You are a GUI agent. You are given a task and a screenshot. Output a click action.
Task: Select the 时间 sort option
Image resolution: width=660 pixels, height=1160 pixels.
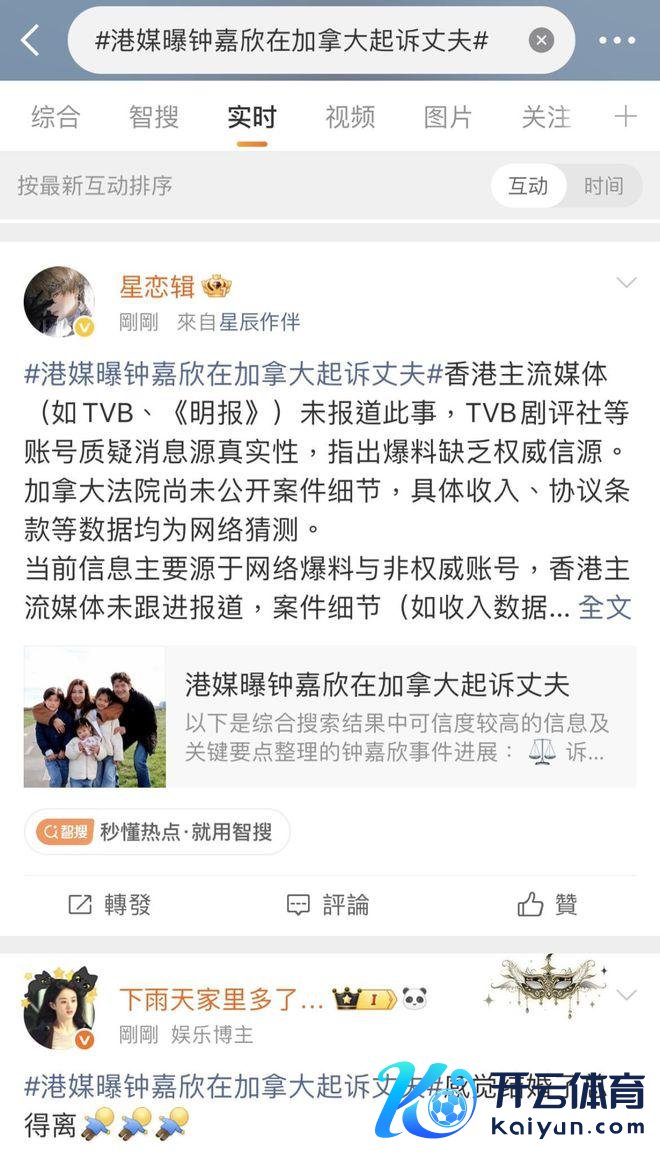(603, 186)
